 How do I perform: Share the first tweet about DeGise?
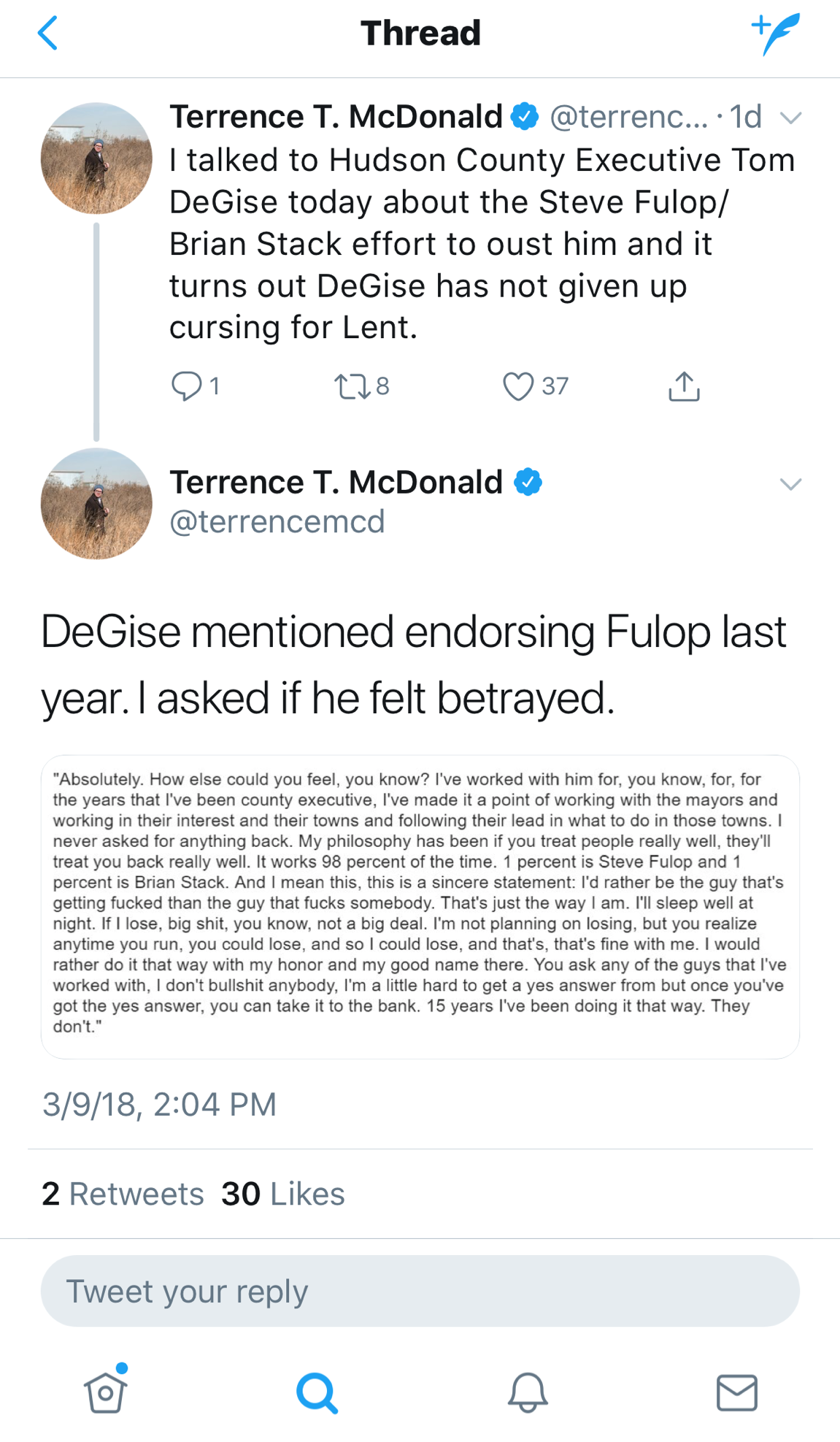[684, 386]
